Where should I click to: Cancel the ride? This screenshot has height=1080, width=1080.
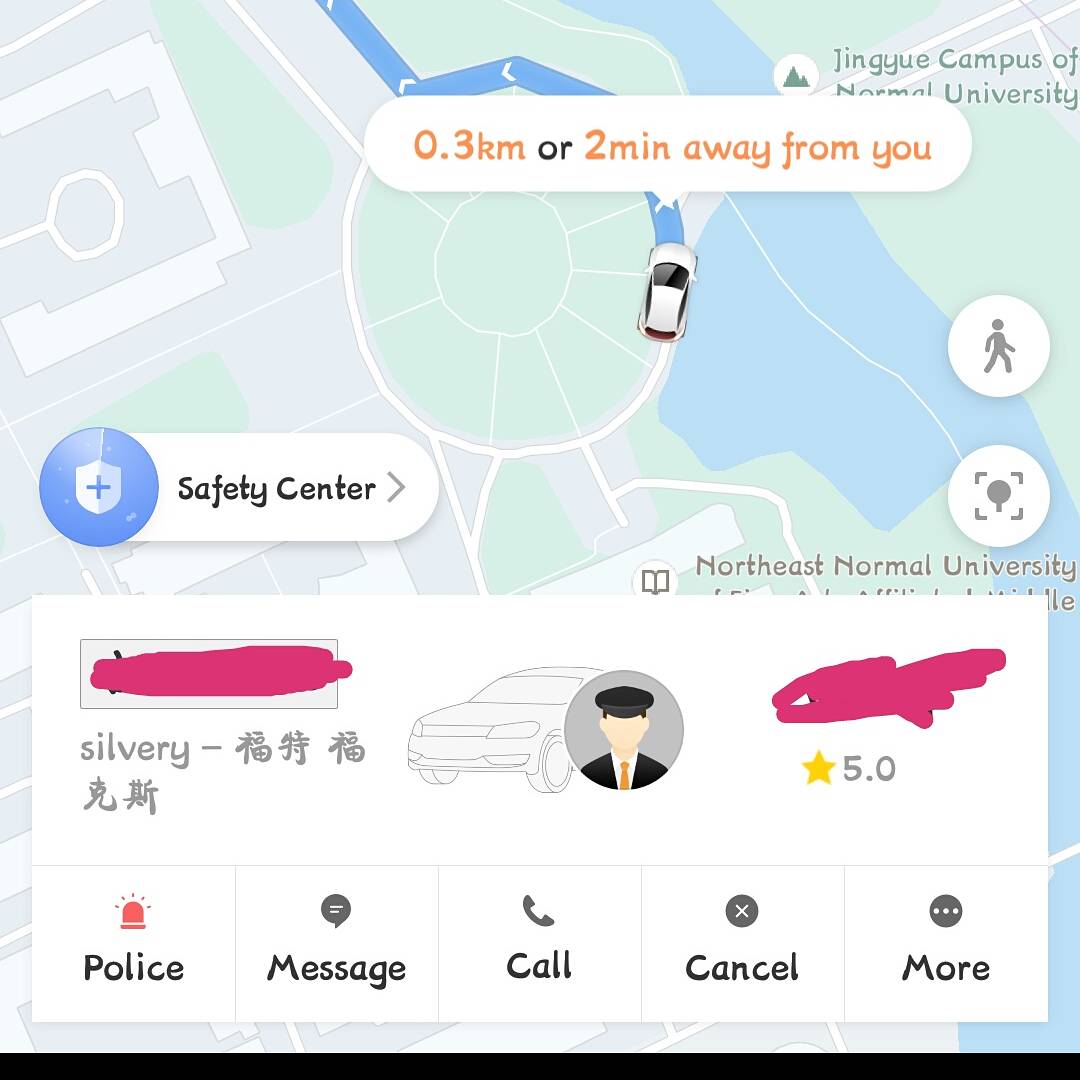click(x=742, y=942)
